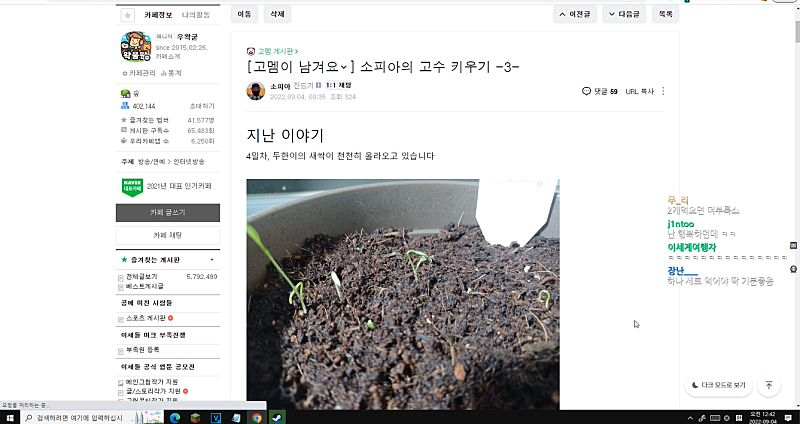Click the 카페 글쓰기 button
The image size is (800, 424).
click(x=167, y=213)
